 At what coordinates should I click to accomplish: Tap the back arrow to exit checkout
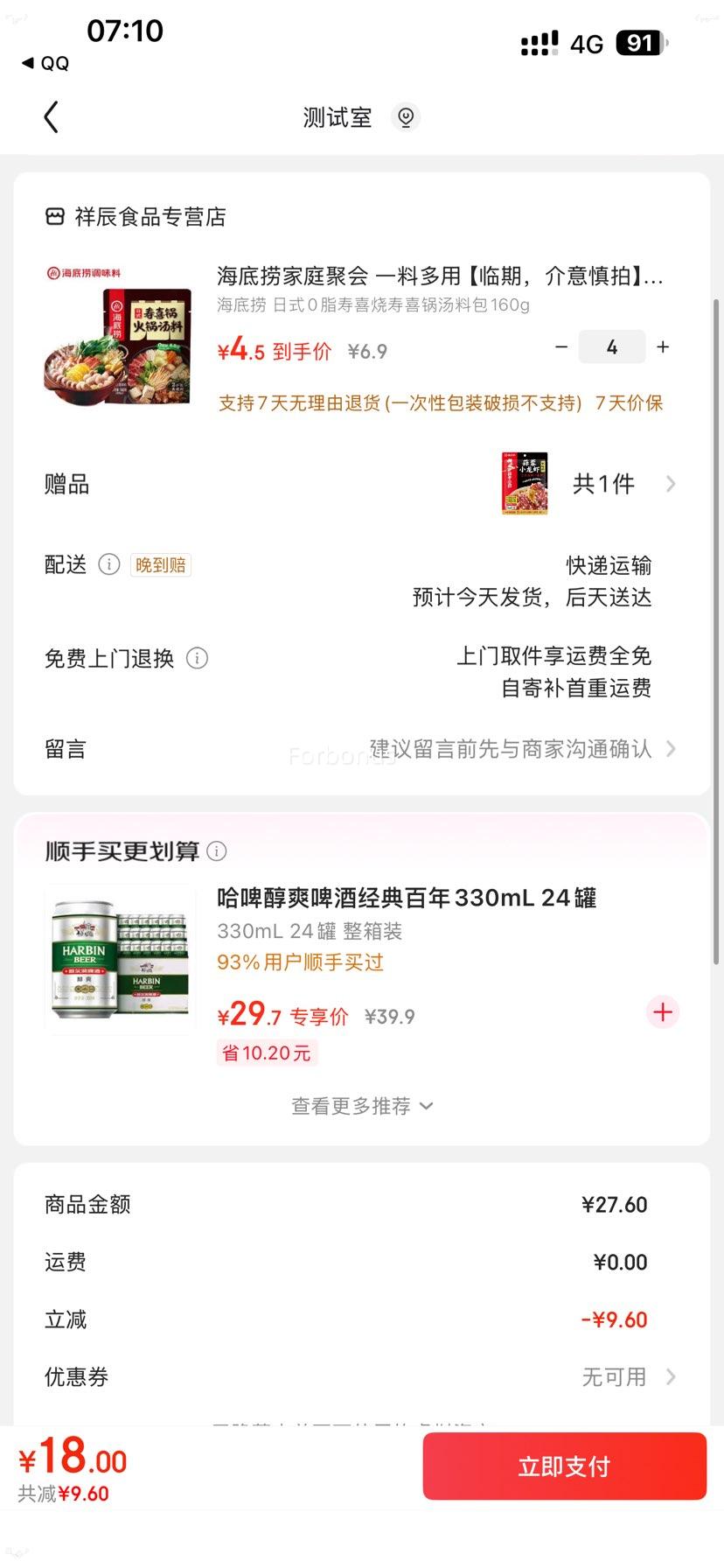tap(51, 116)
